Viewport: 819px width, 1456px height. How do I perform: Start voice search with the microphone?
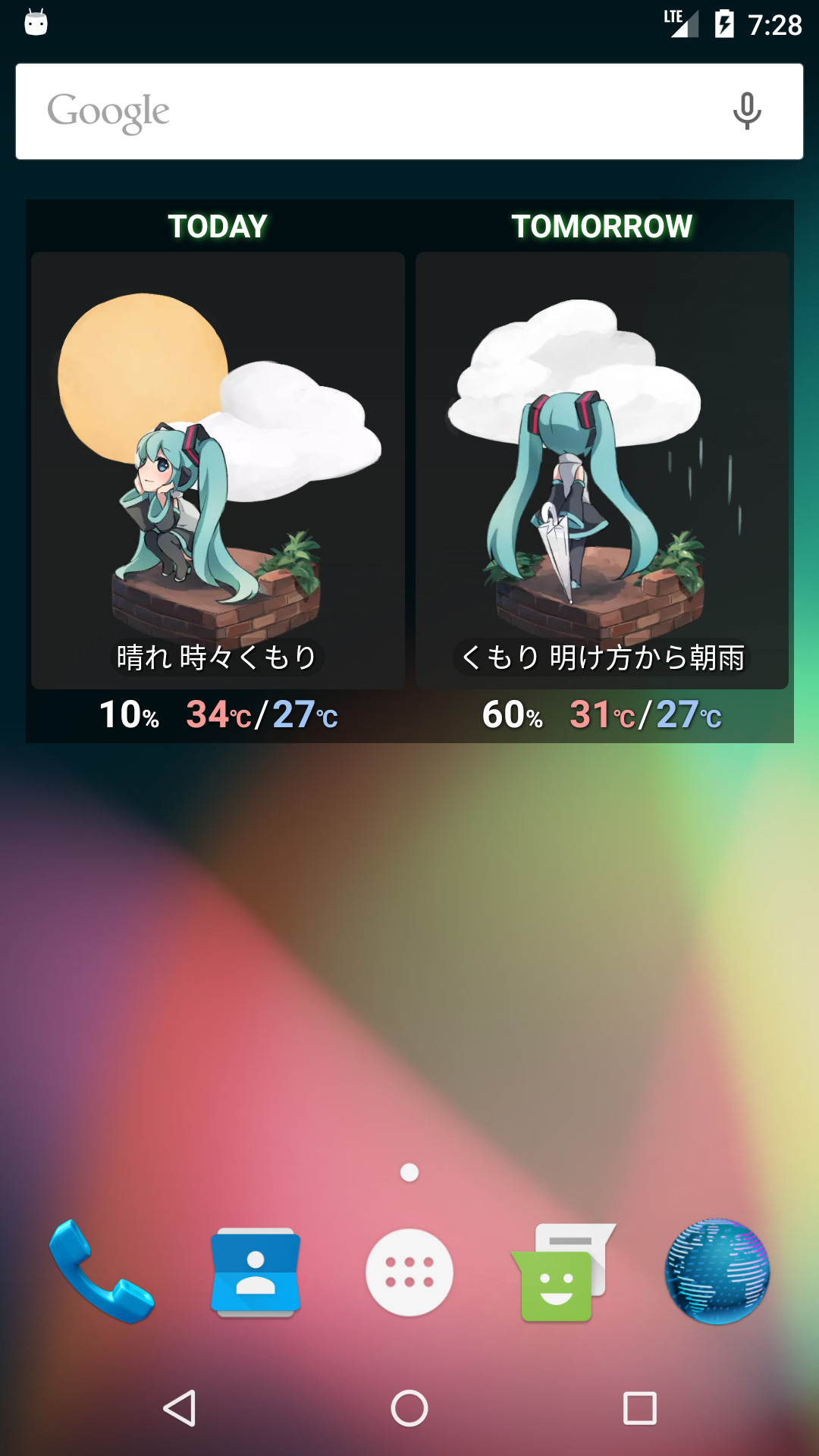746,111
